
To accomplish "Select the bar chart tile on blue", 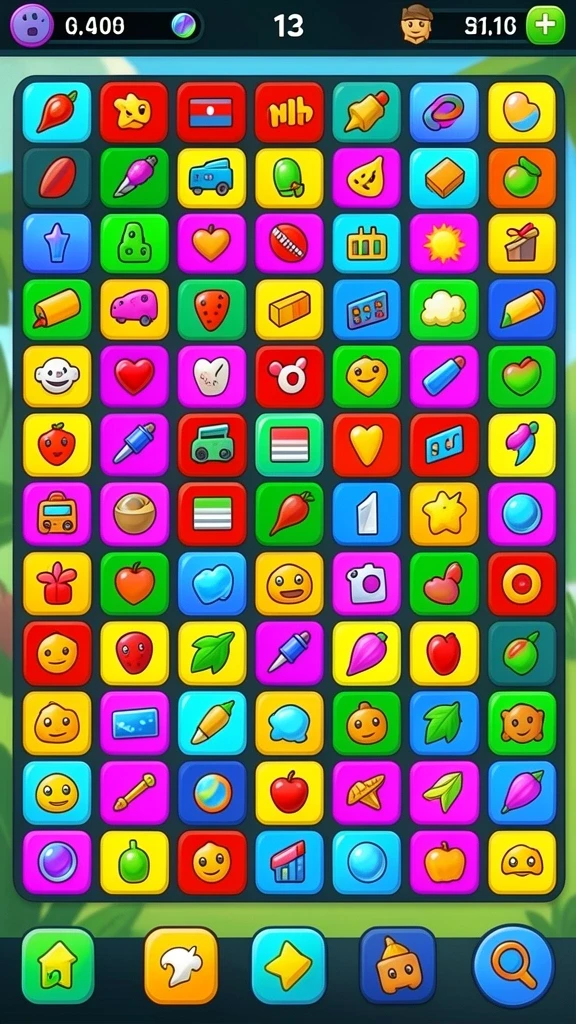I will (x=289, y=862).
